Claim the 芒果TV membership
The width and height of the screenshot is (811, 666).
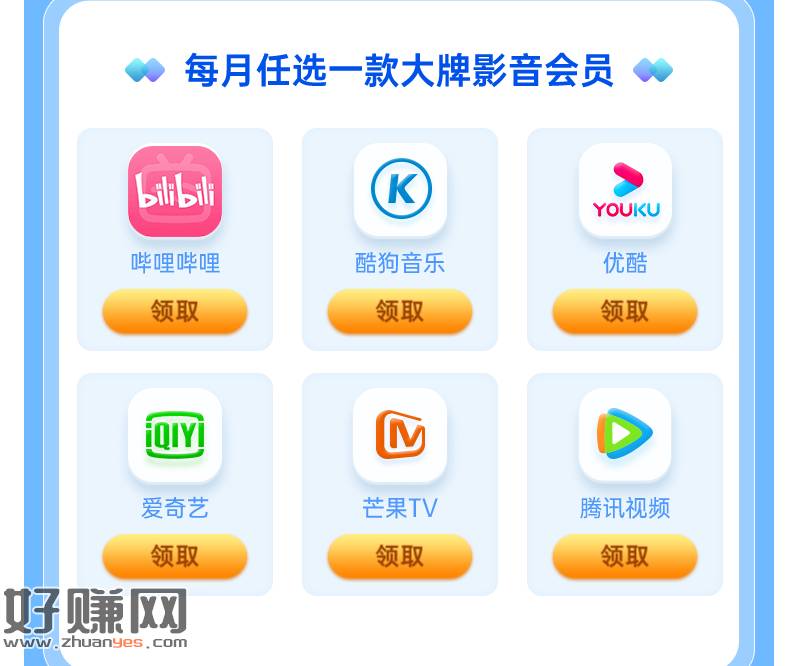400,556
